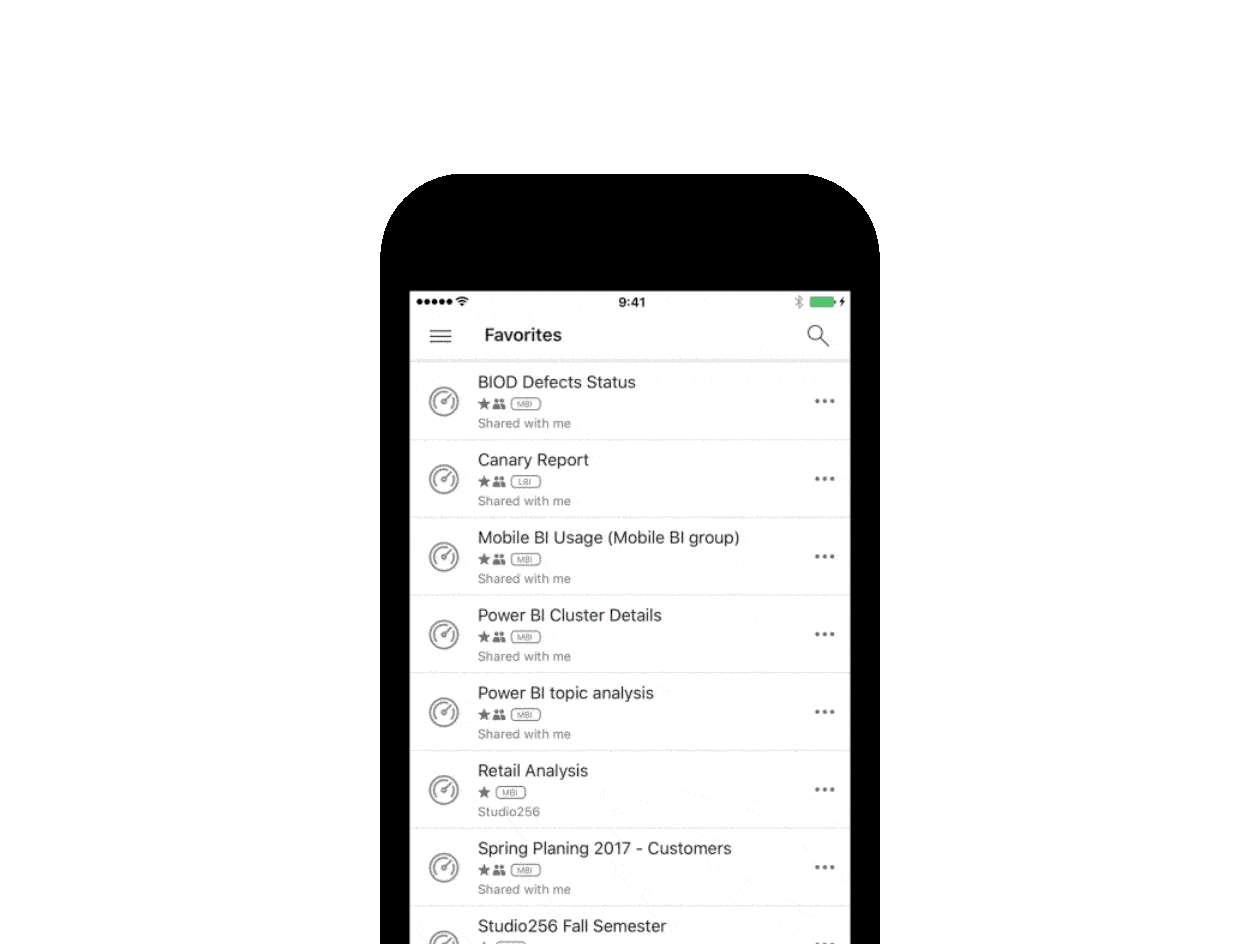The height and width of the screenshot is (944, 1260).
Task: Select the Power BI topic analysis dashboard
Action: [x=565, y=693]
